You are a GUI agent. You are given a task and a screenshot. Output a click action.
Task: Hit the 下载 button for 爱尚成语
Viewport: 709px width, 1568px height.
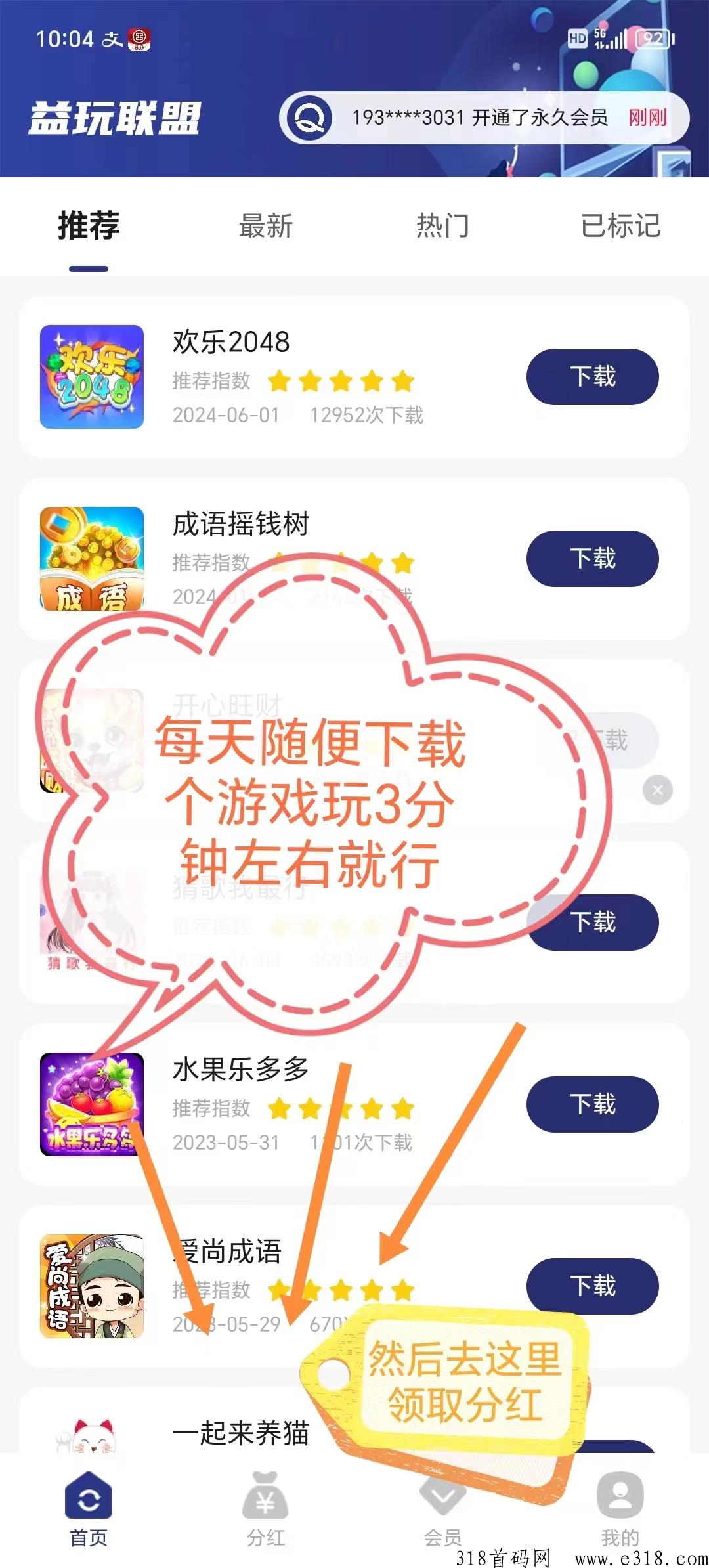click(592, 1286)
